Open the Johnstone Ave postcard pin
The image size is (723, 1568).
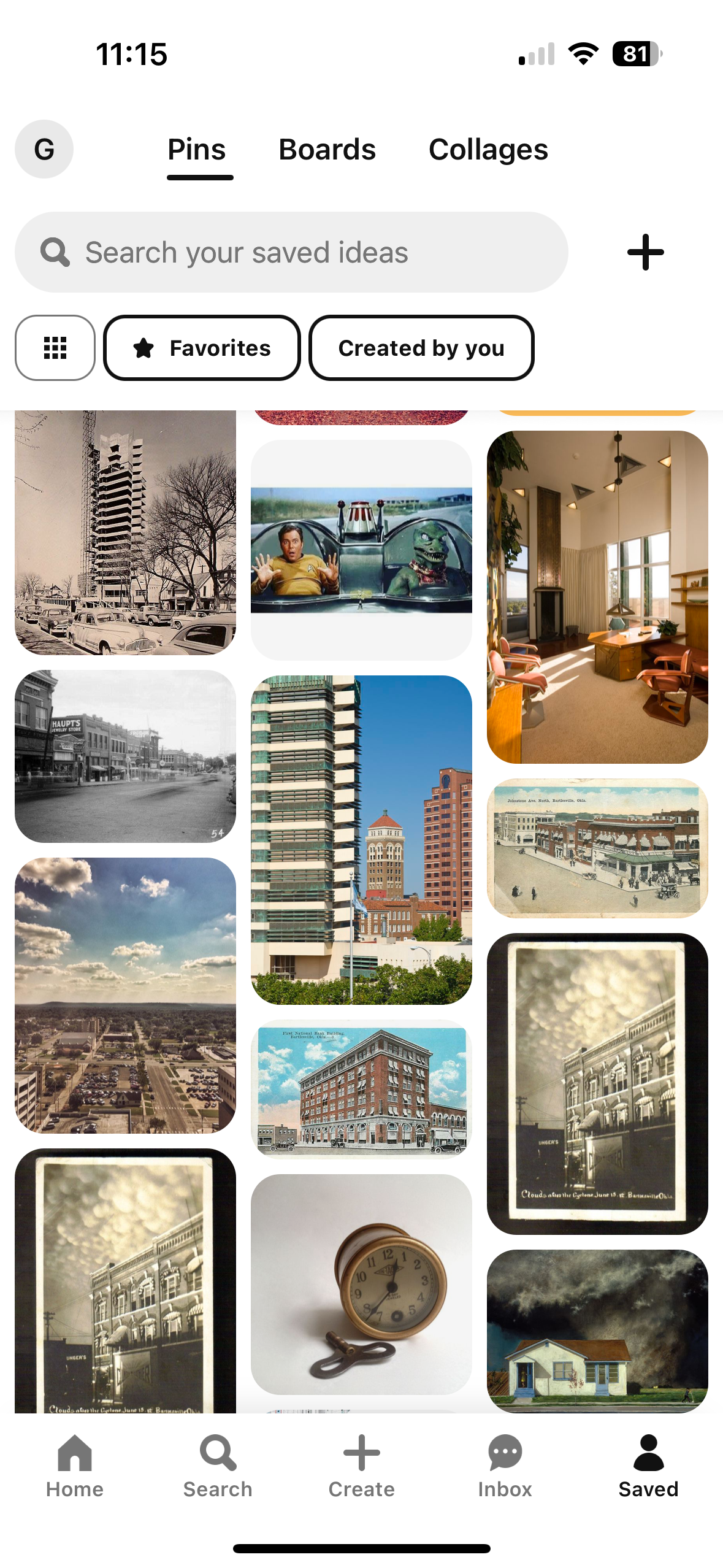click(597, 848)
